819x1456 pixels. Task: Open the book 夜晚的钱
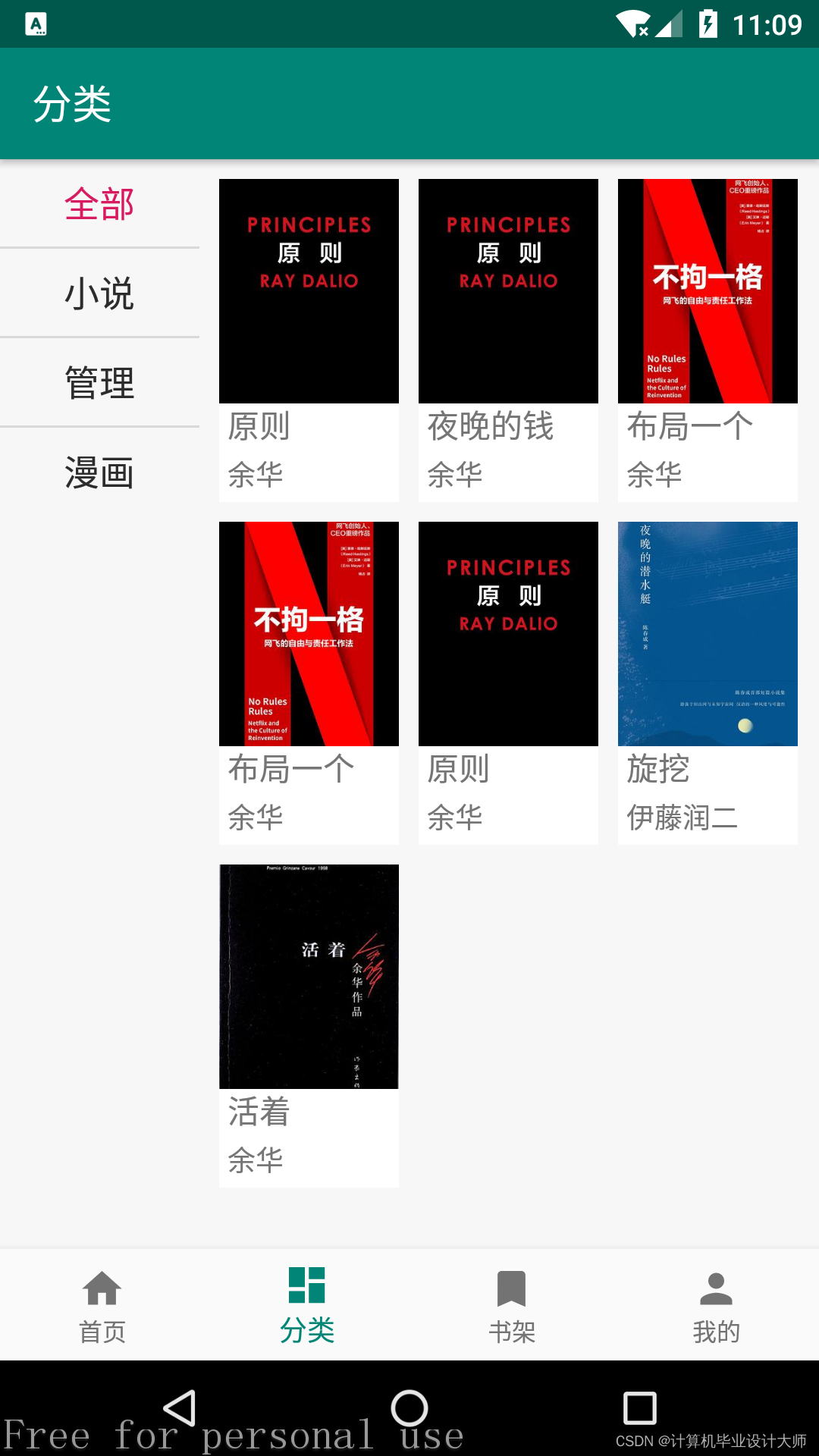(x=508, y=340)
